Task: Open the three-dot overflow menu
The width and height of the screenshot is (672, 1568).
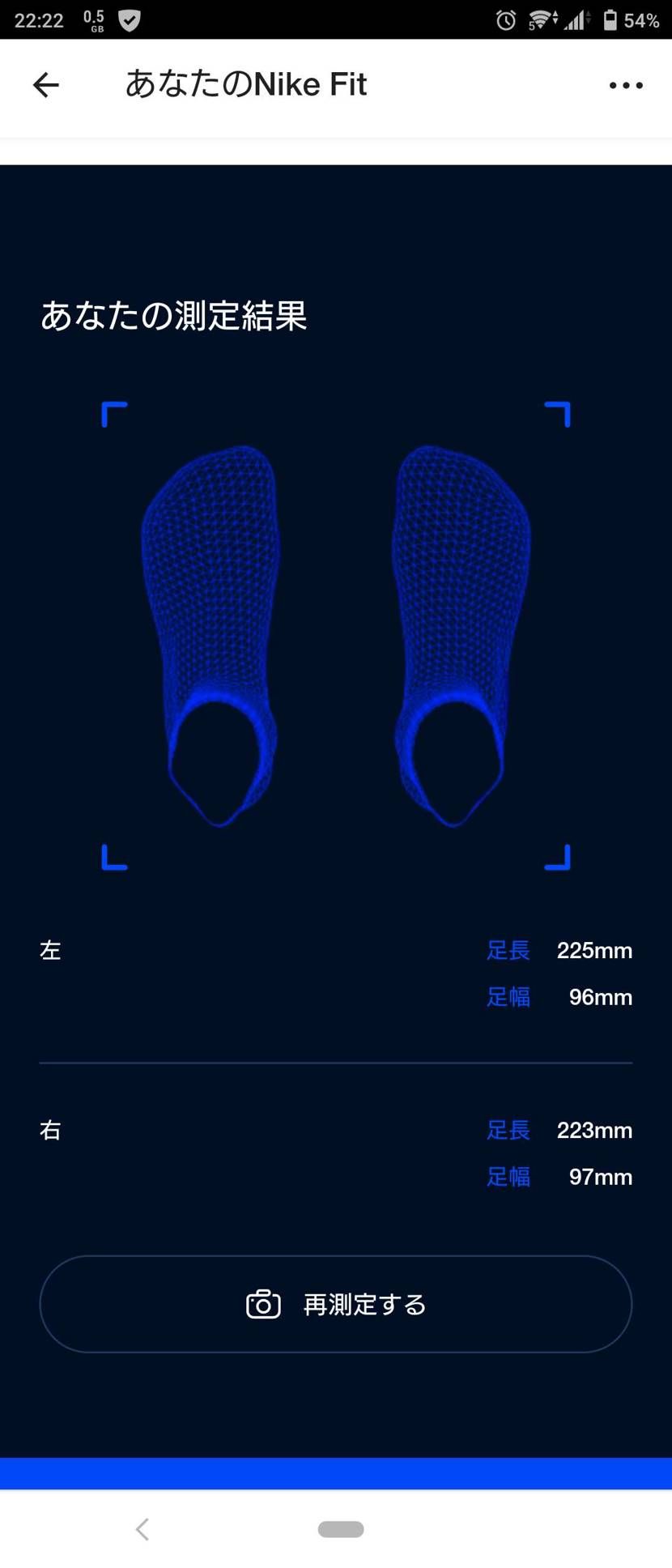Action: click(626, 84)
